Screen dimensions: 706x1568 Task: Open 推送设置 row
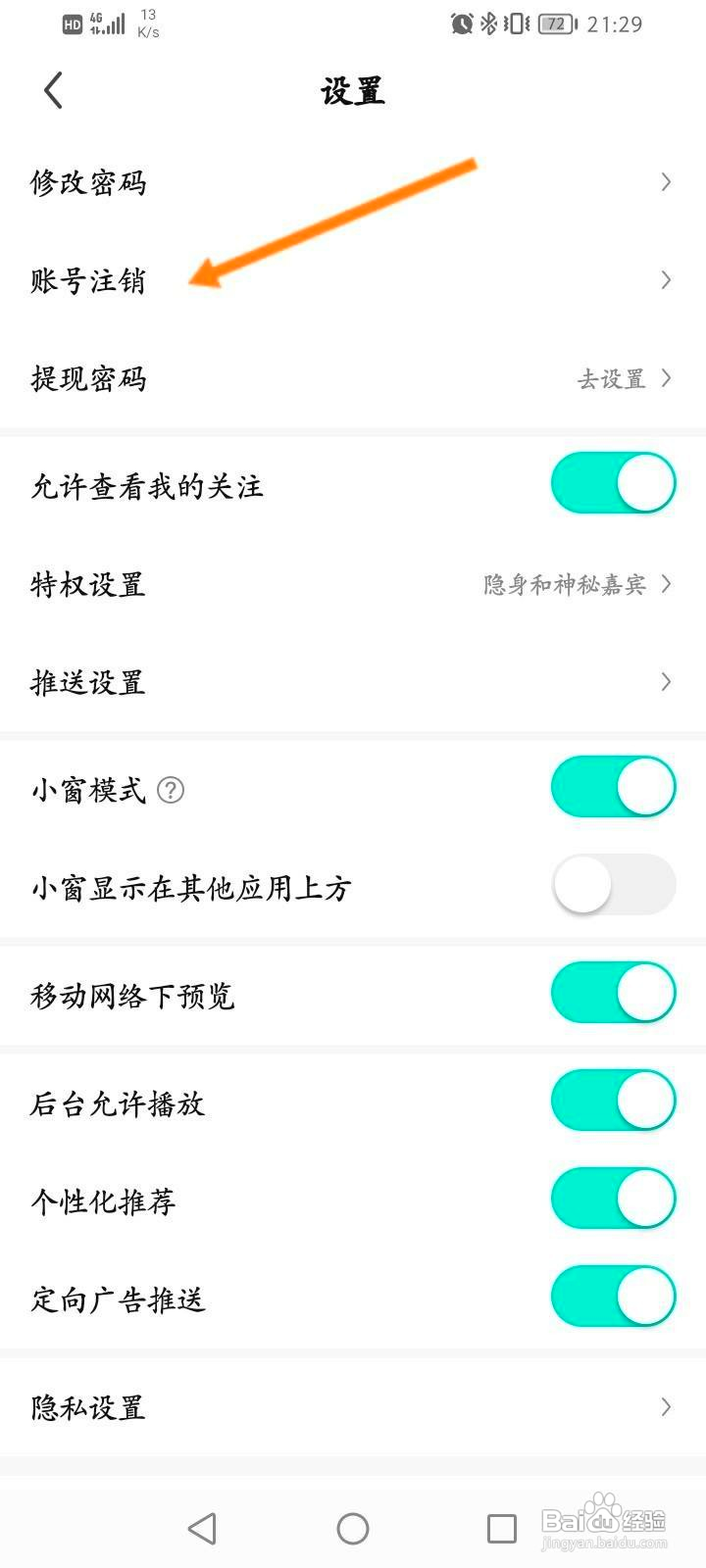(353, 682)
